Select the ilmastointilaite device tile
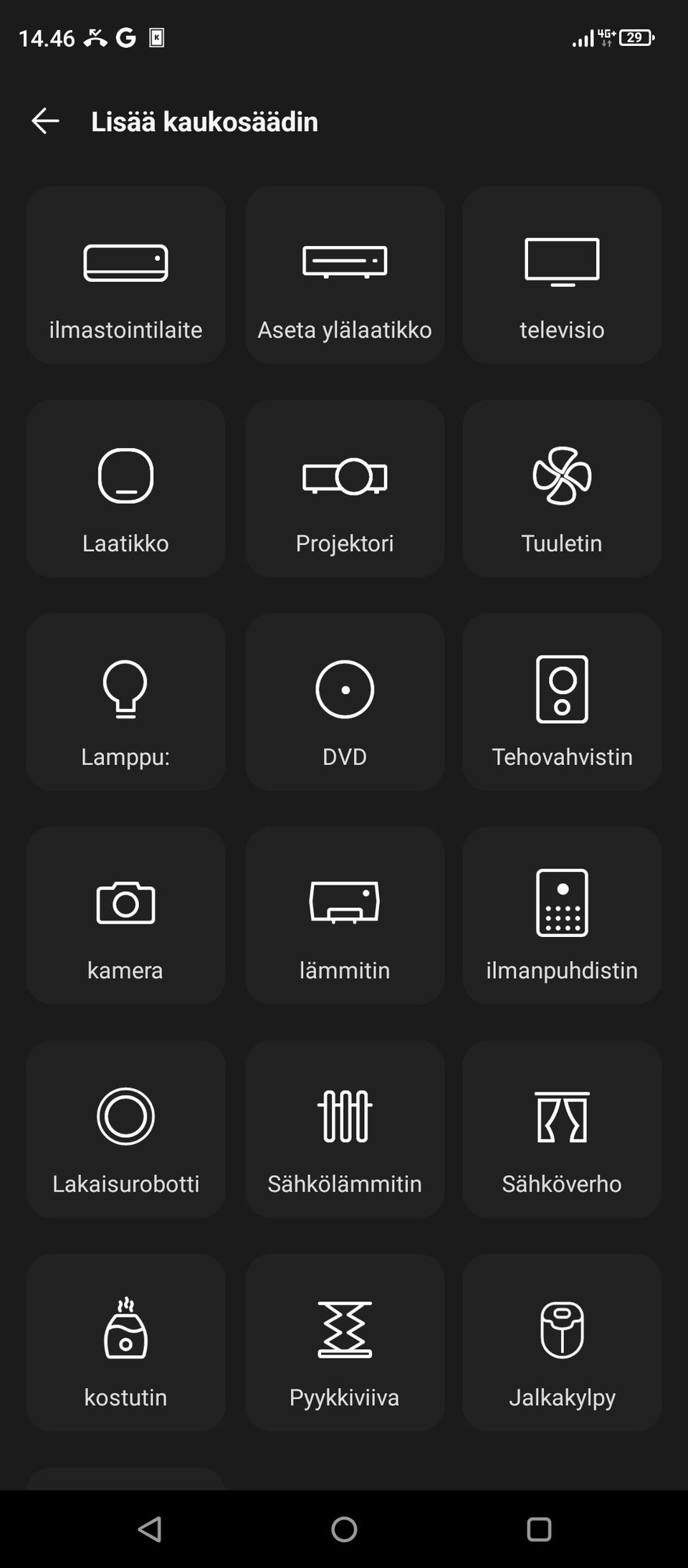 (x=125, y=275)
